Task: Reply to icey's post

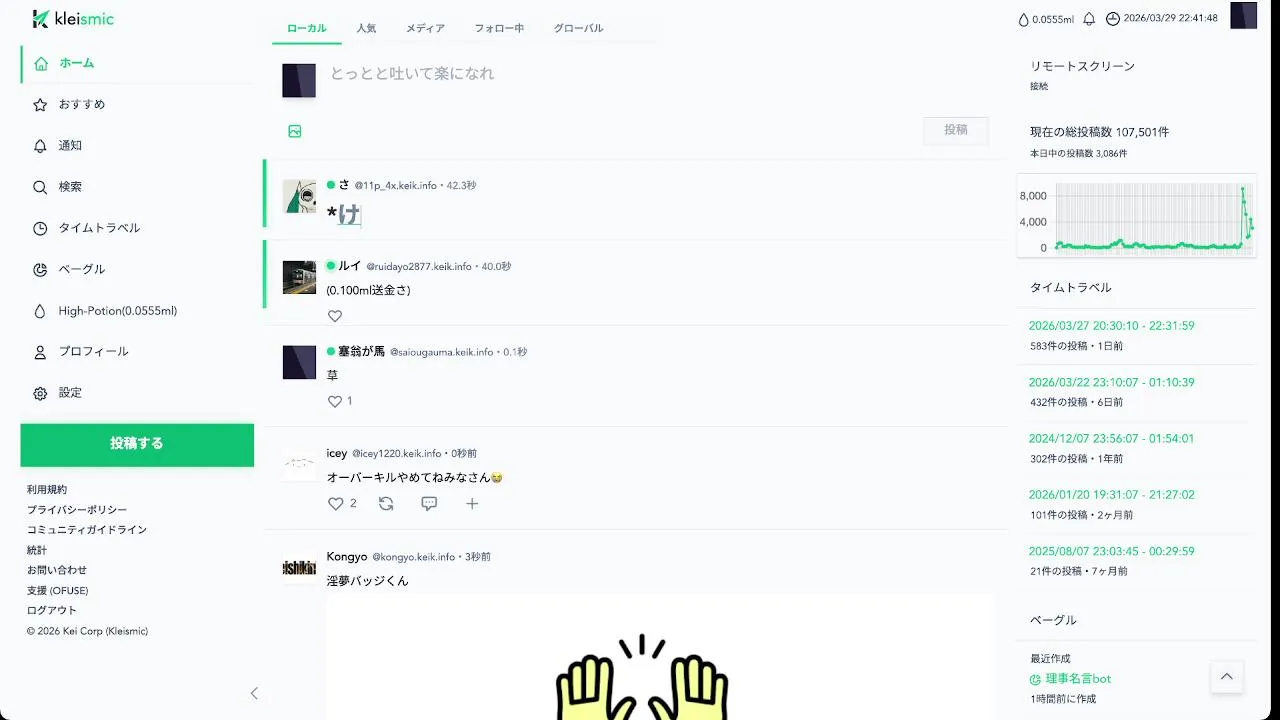Action: 429,504
